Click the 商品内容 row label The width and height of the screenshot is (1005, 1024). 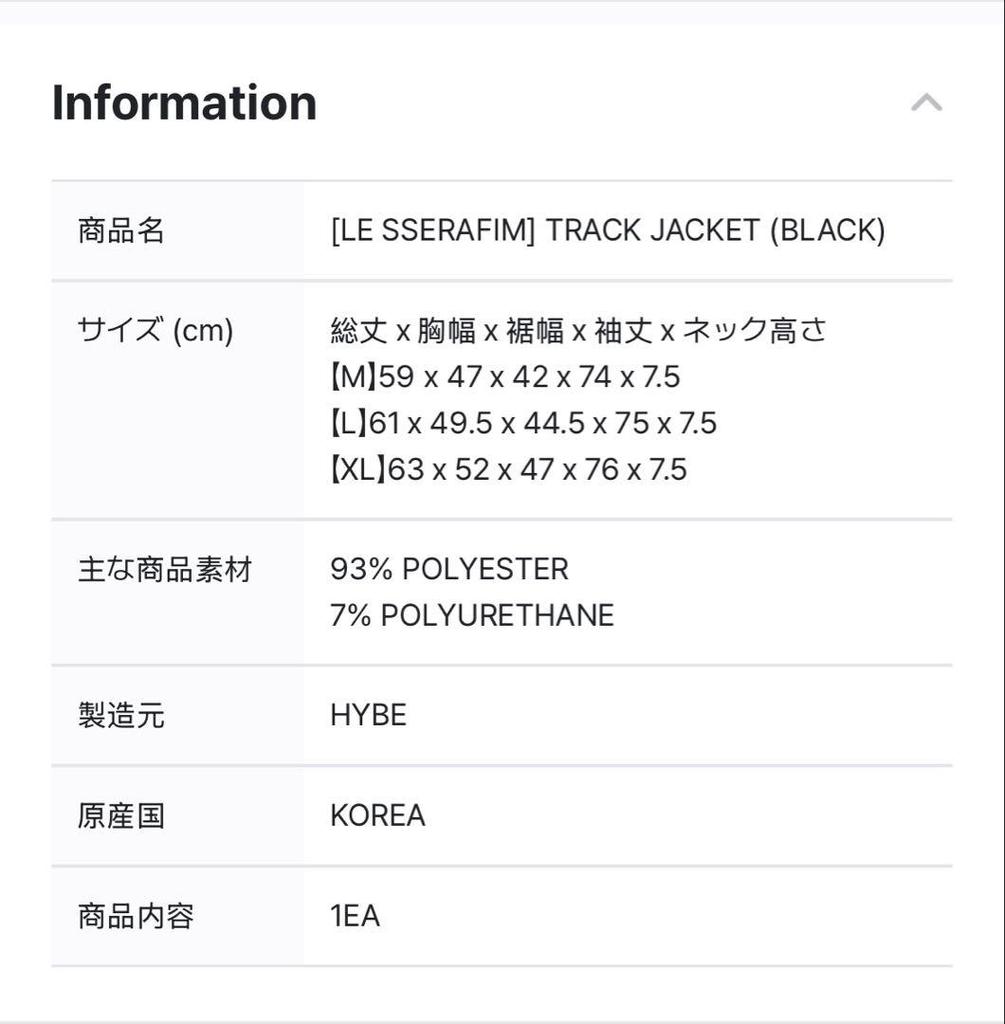coord(135,914)
